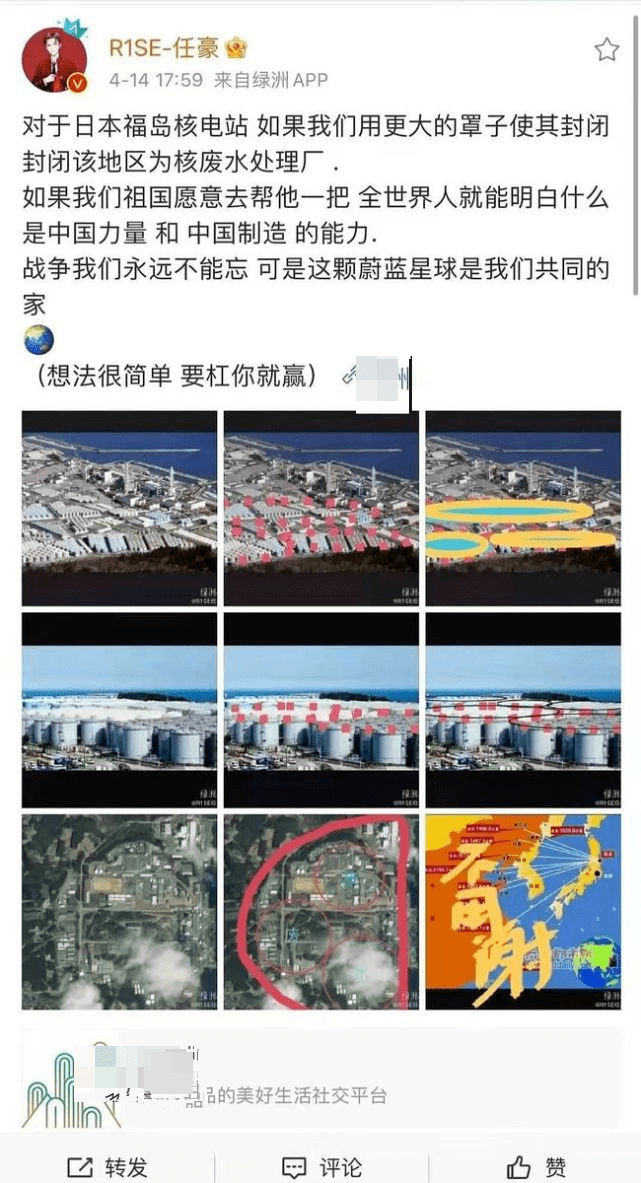View the unmarked satellite image
Viewport: 641px width, 1183px height.
click(119, 911)
